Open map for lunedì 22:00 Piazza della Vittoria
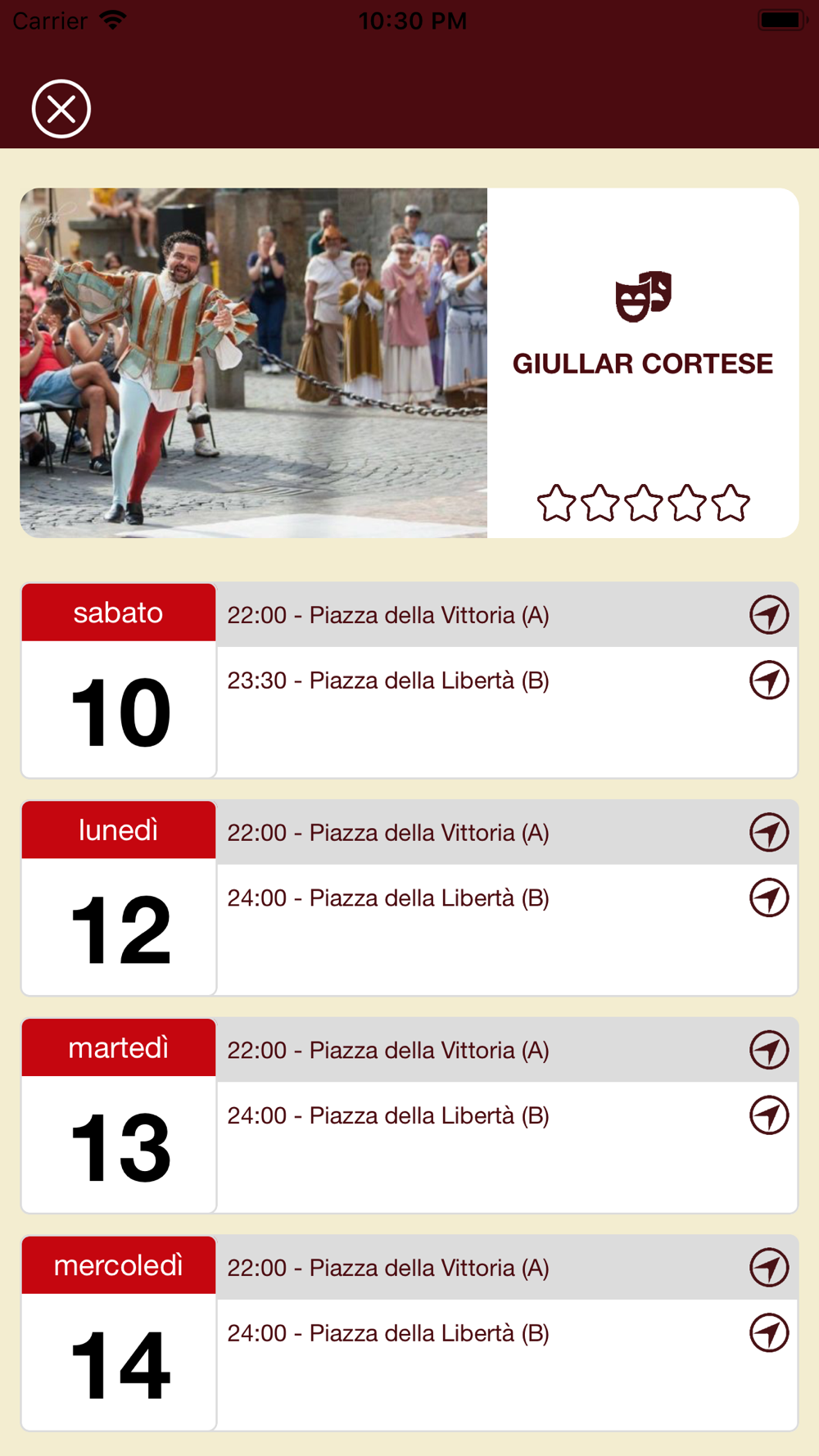Image resolution: width=819 pixels, height=1456 pixels. pyautogui.click(x=769, y=833)
